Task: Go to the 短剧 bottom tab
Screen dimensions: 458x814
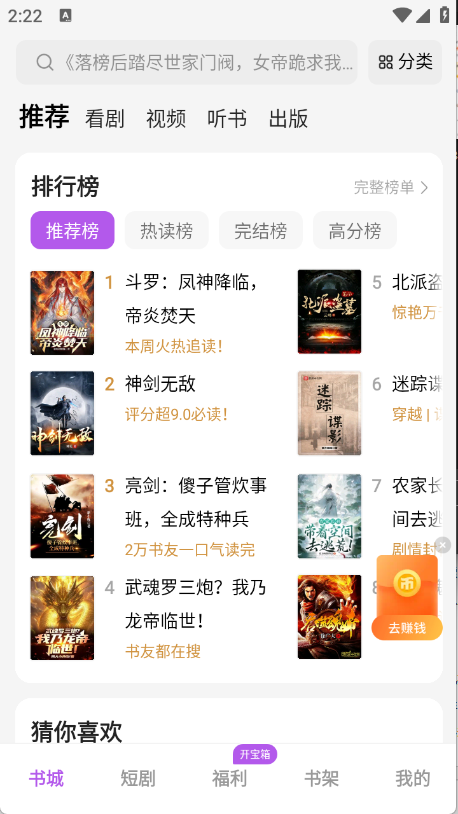Action: [x=138, y=779]
